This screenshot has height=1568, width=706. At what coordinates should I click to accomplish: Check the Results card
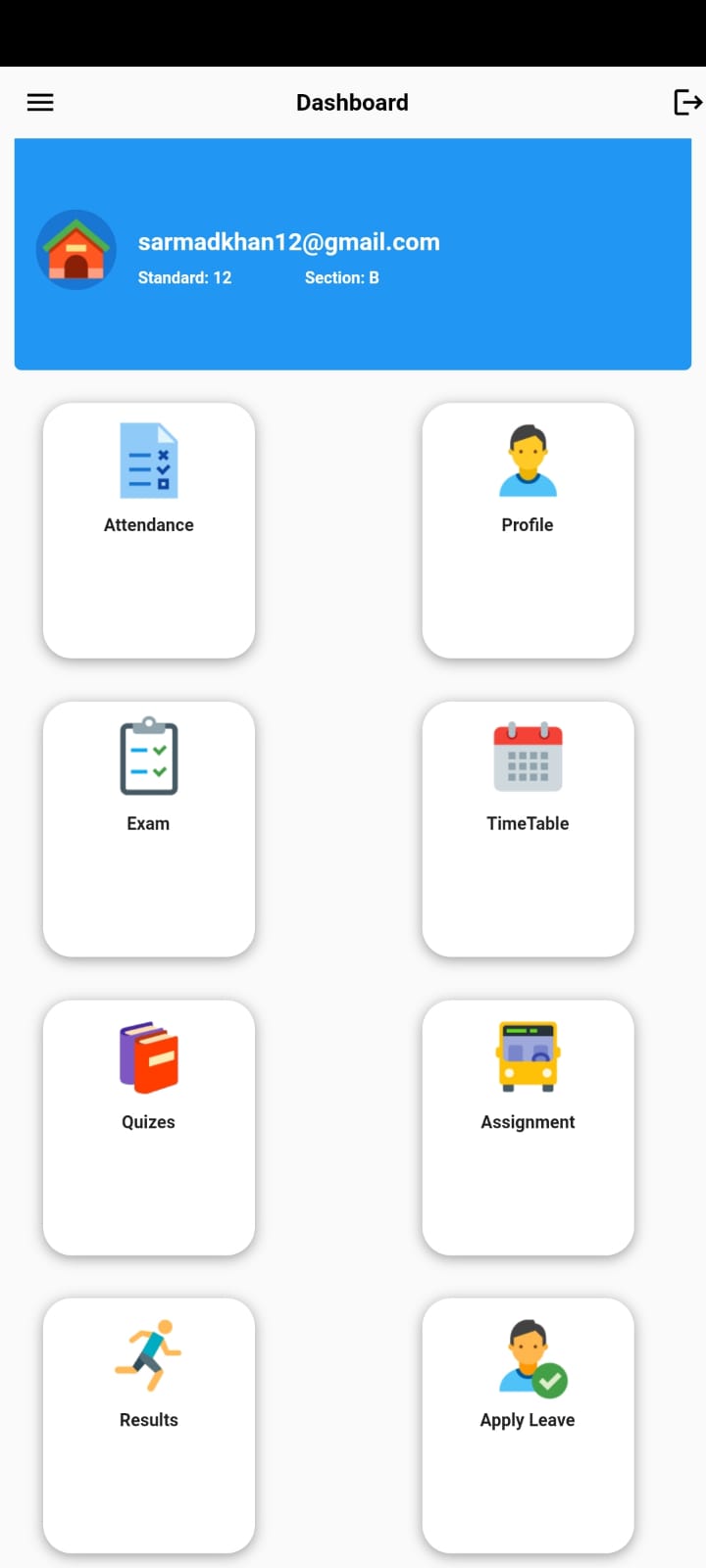[149, 1426]
